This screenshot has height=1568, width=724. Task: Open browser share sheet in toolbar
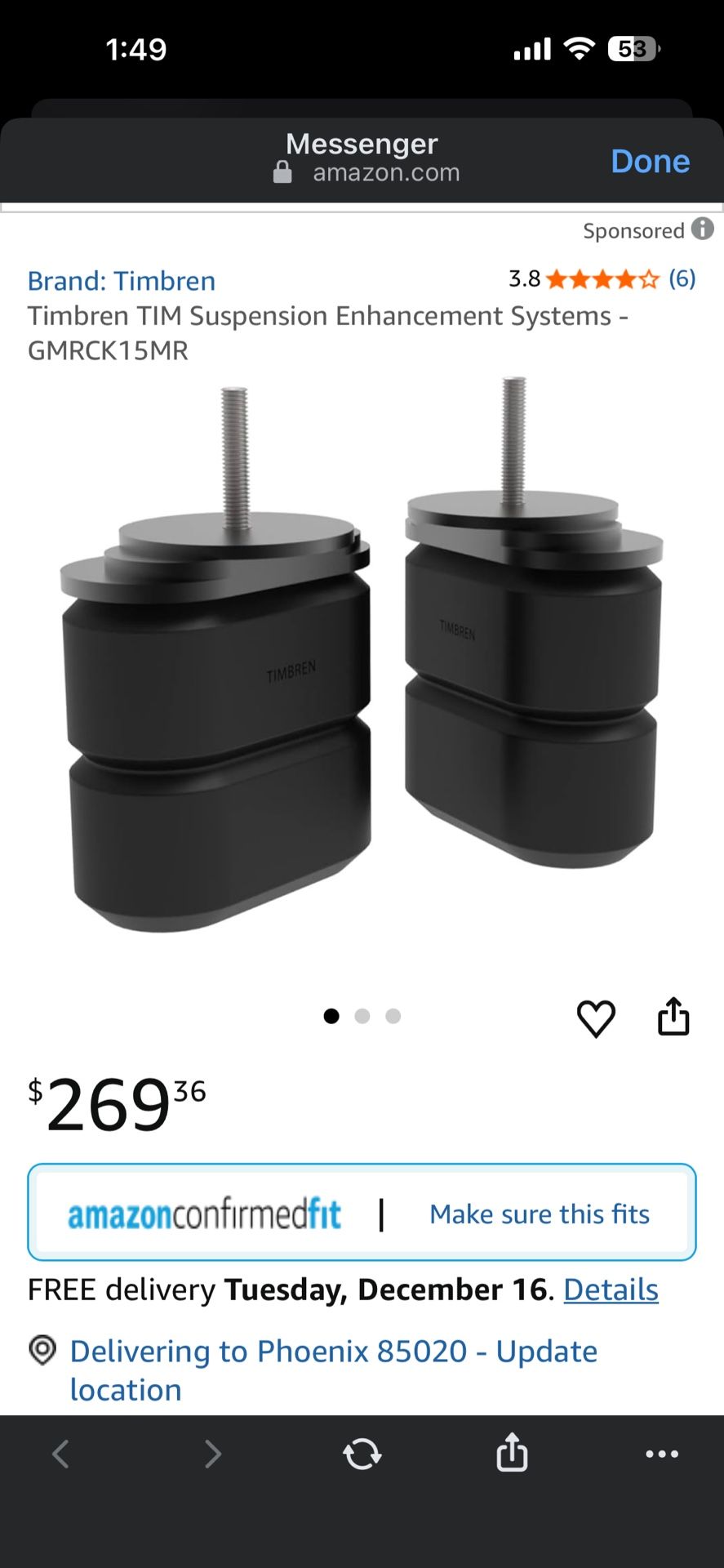click(x=512, y=1452)
